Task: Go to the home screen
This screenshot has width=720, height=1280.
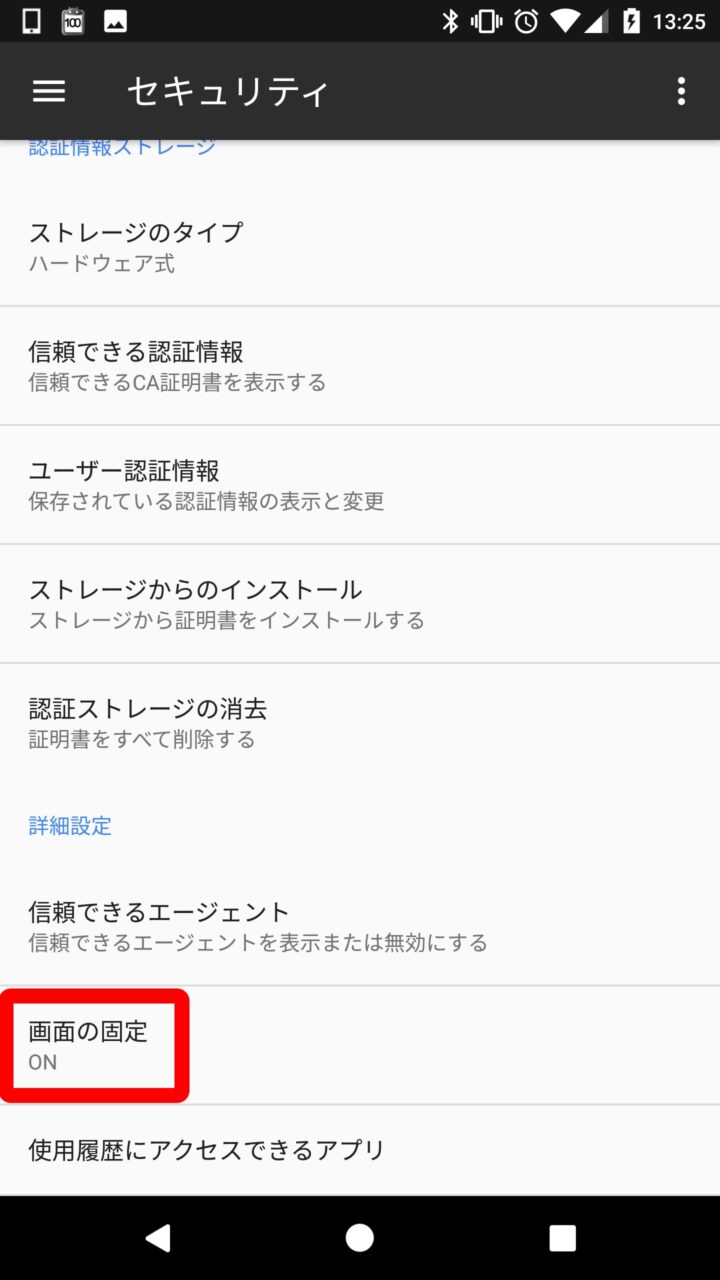Action: tap(360, 1238)
